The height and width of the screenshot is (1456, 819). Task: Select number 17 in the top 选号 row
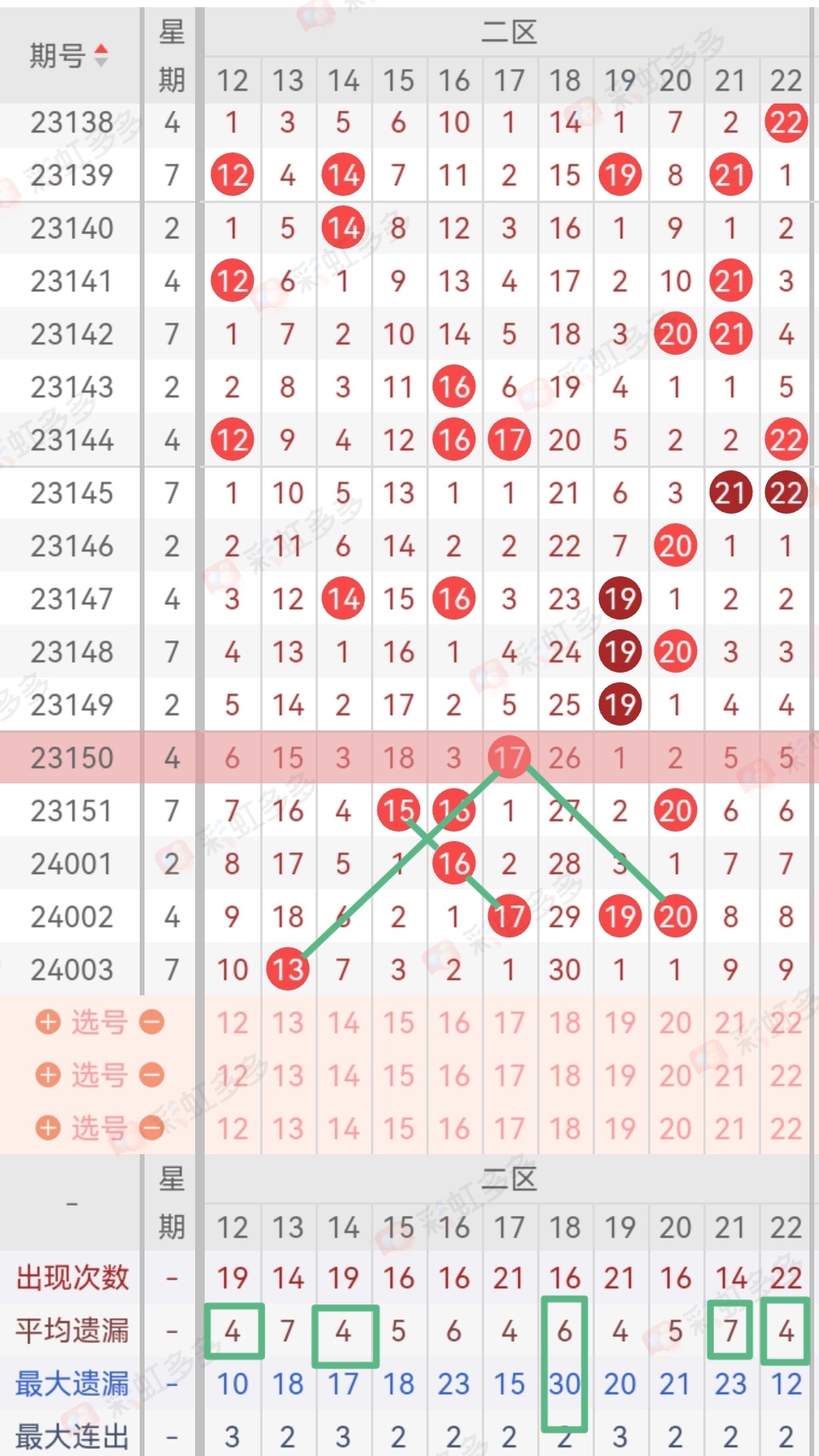pyautogui.click(x=509, y=1023)
